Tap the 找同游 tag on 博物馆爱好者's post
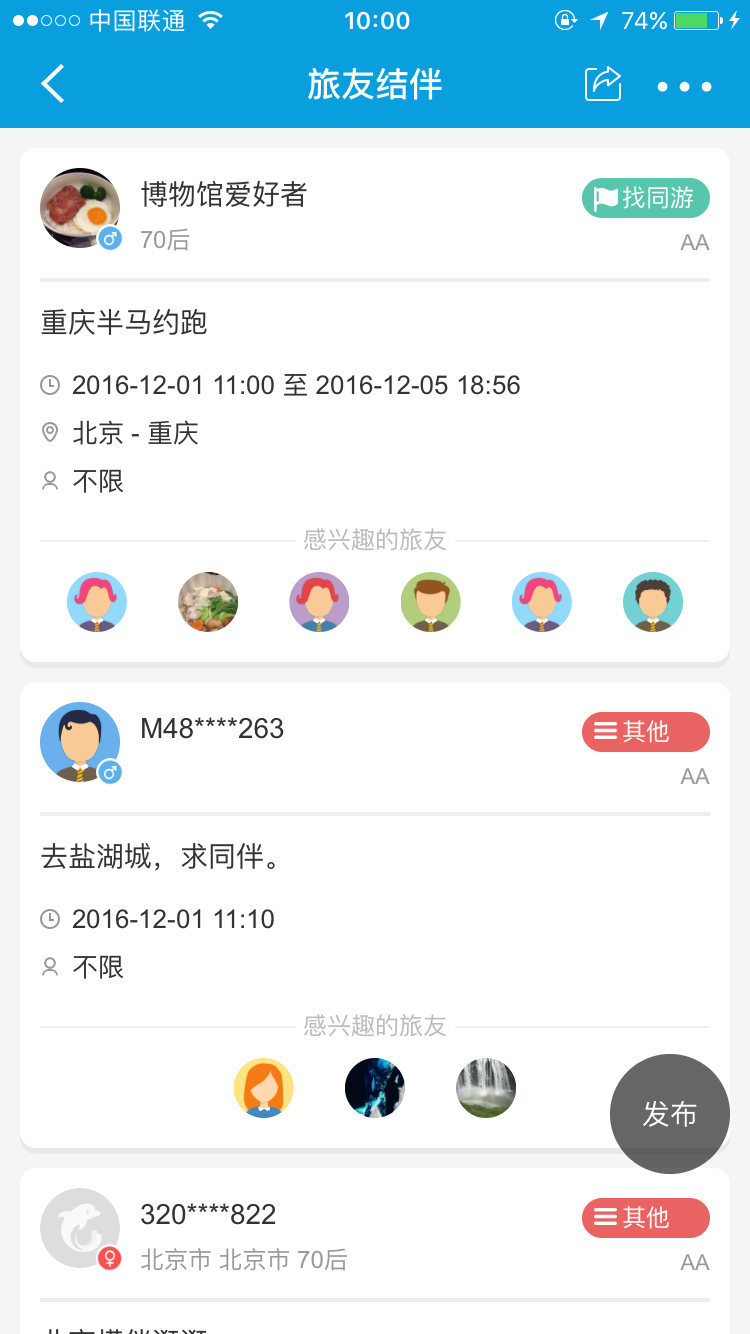Screen dimensions: 750x1334 tap(645, 198)
